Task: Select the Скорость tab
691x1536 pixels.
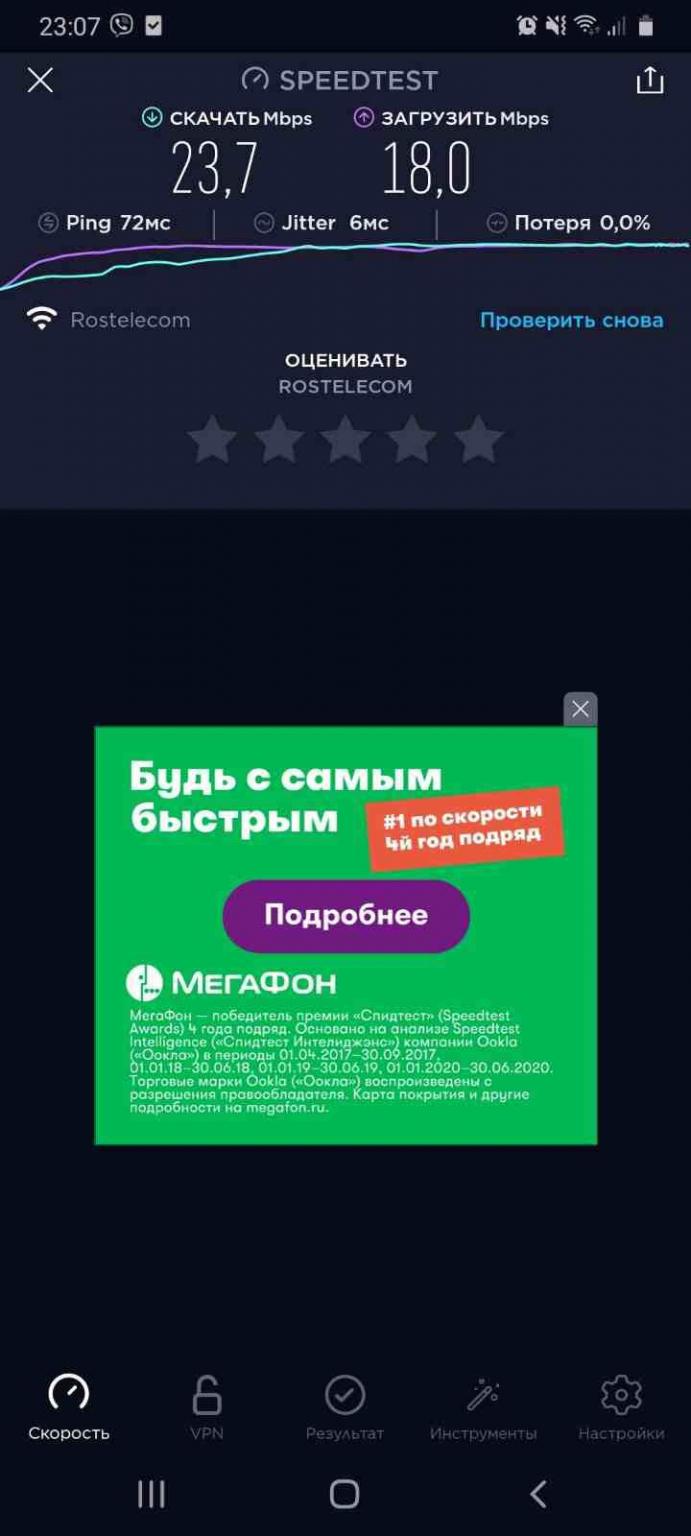Action: coord(69,1406)
